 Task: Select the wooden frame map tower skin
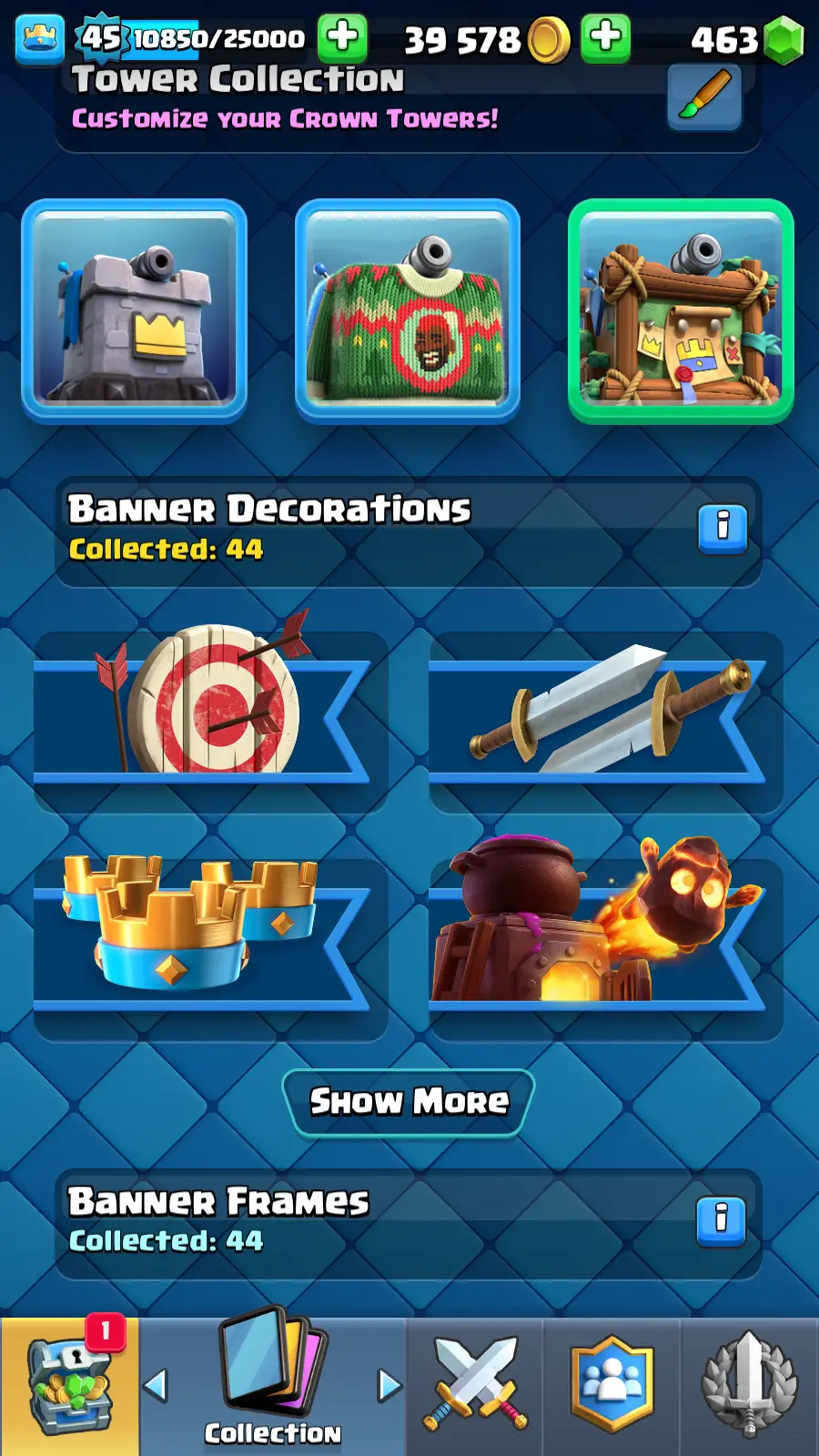coord(681,311)
